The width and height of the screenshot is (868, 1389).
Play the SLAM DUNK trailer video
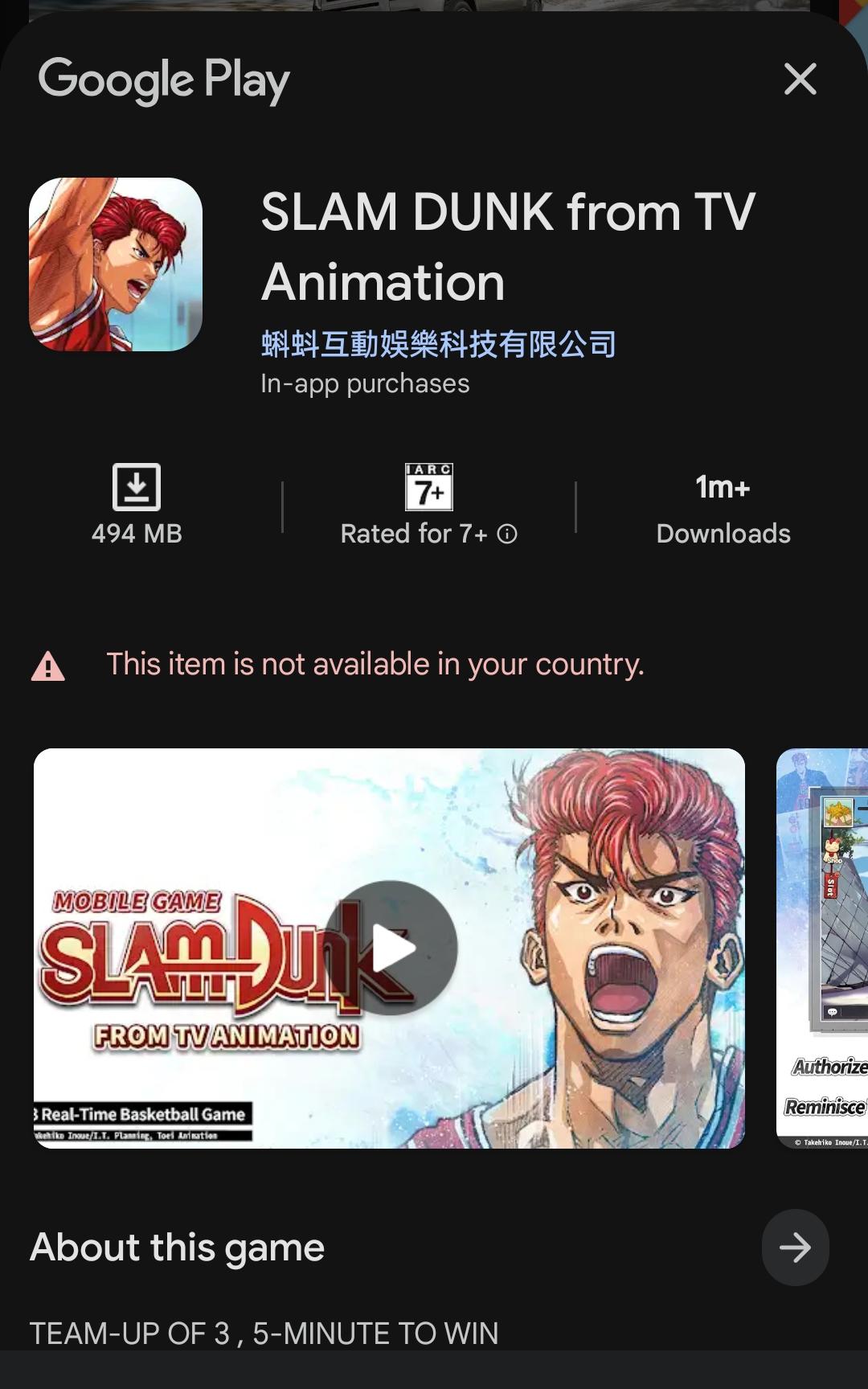click(x=391, y=948)
